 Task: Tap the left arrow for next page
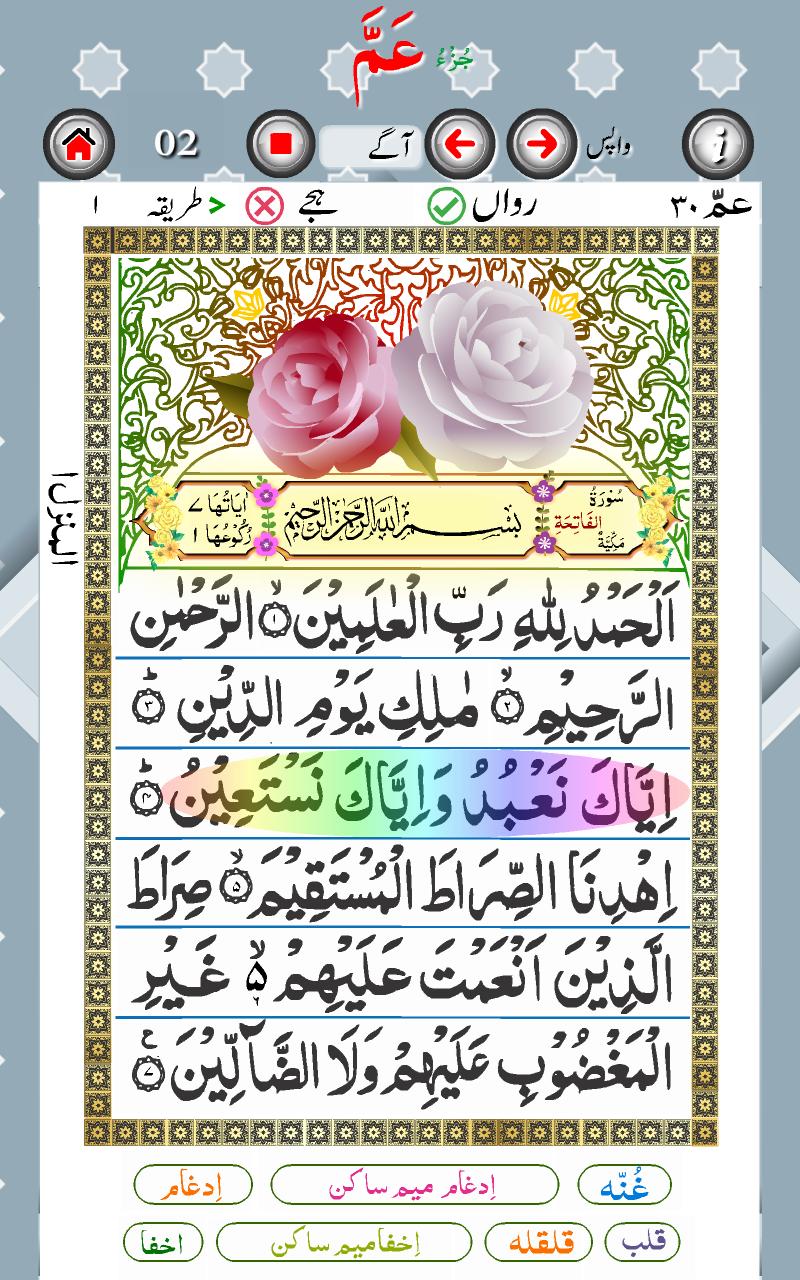point(459,144)
